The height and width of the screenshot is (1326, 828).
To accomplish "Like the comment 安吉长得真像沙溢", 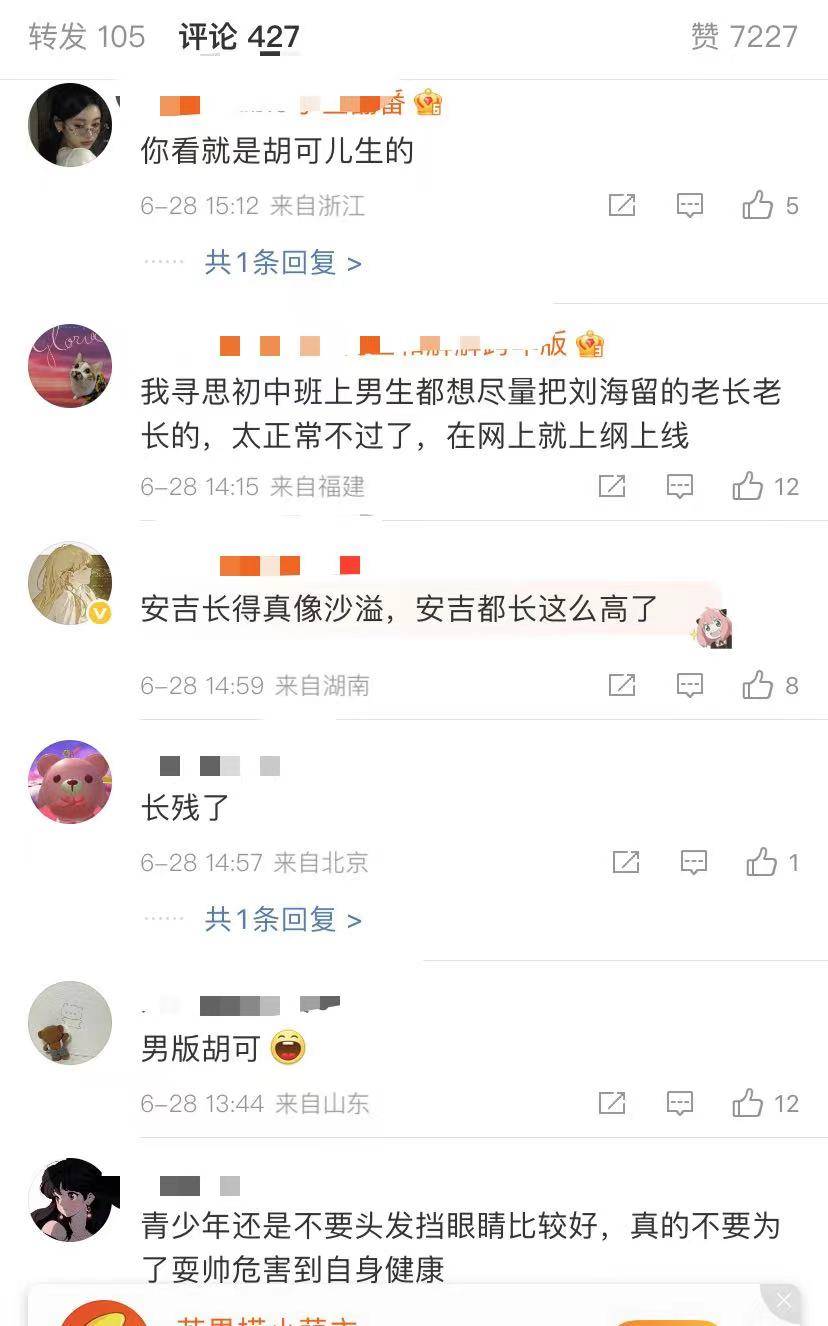I will tap(759, 685).
